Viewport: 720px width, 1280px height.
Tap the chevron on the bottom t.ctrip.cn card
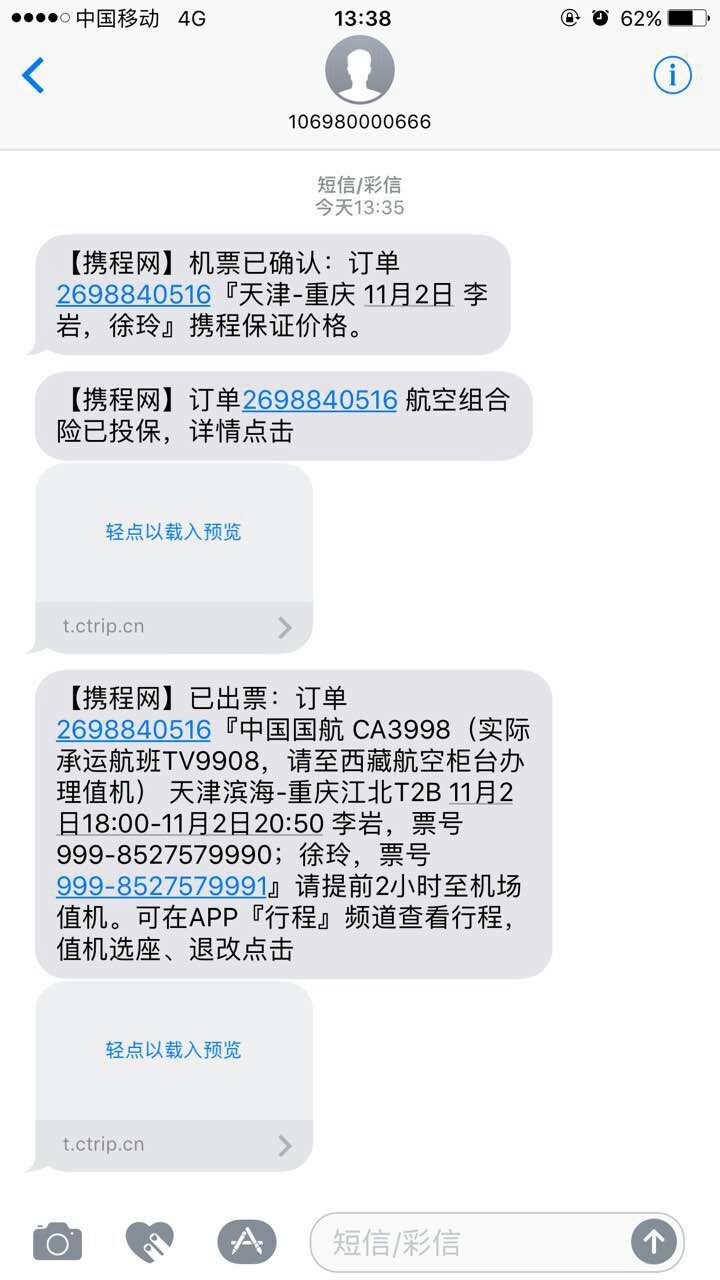click(285, 1145)
